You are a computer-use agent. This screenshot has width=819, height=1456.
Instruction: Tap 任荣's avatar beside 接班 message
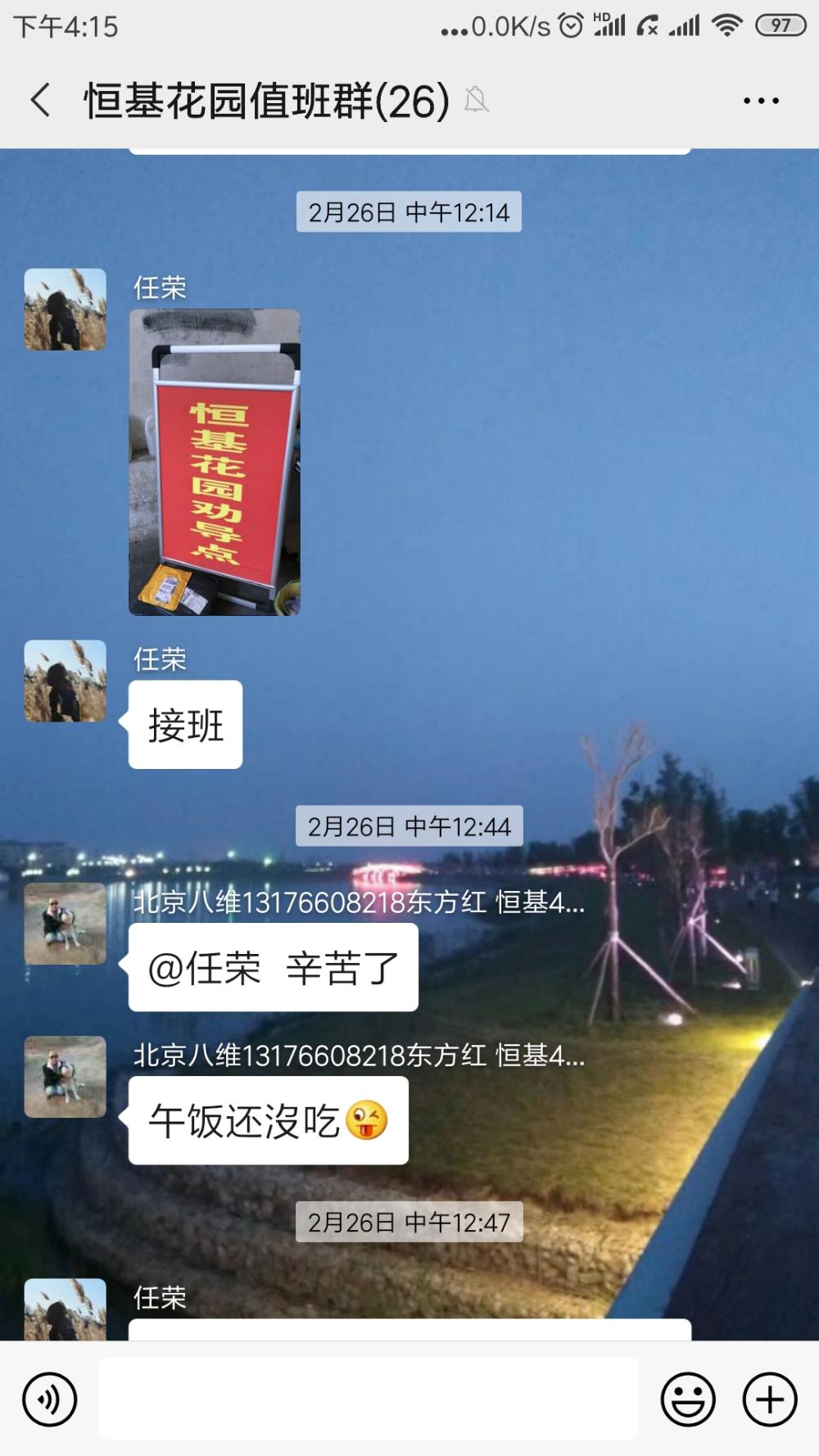[66, 681]
